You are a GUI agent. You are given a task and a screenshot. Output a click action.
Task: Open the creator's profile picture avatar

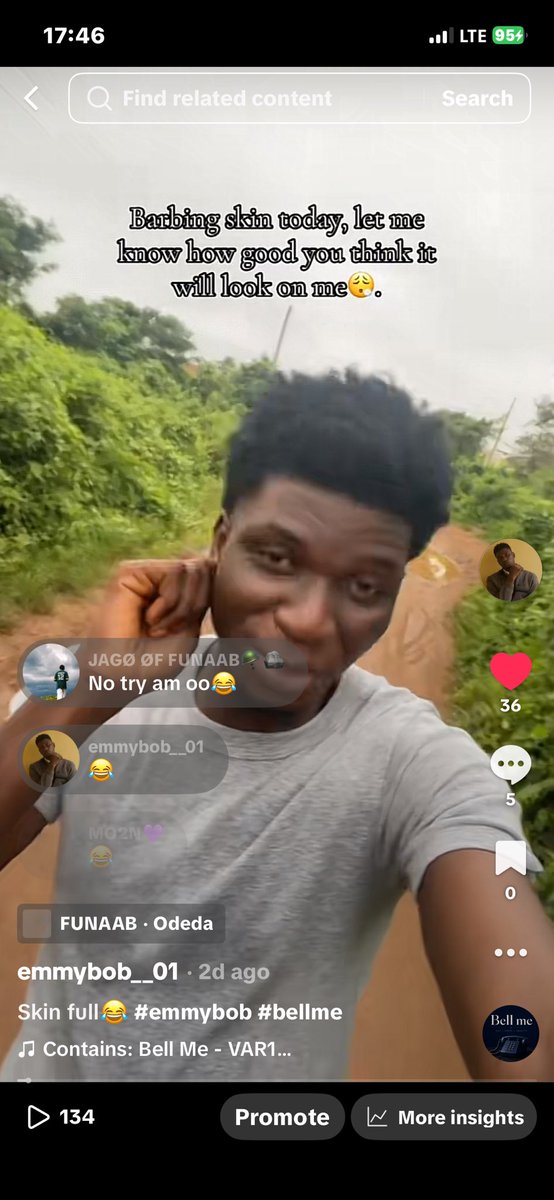coord(510,570)
